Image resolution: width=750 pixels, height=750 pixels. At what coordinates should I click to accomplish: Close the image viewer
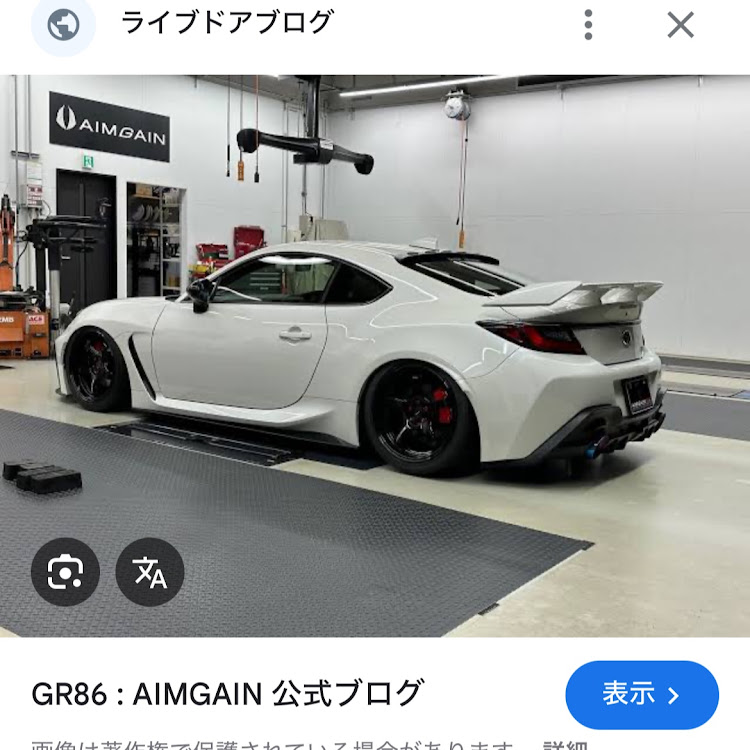click(680, 25)
